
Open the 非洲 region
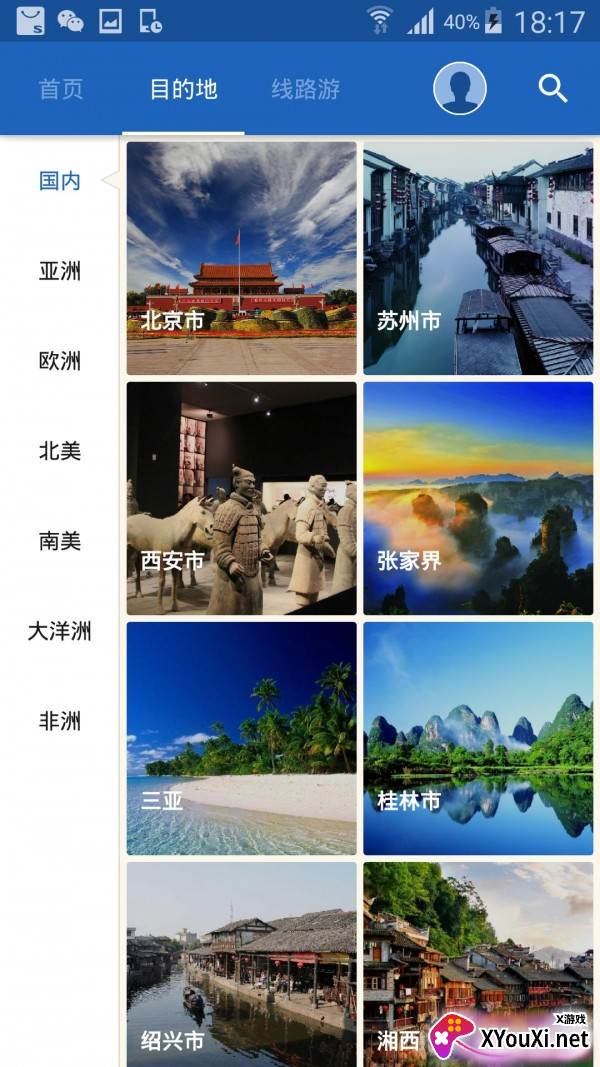(60, 721)
